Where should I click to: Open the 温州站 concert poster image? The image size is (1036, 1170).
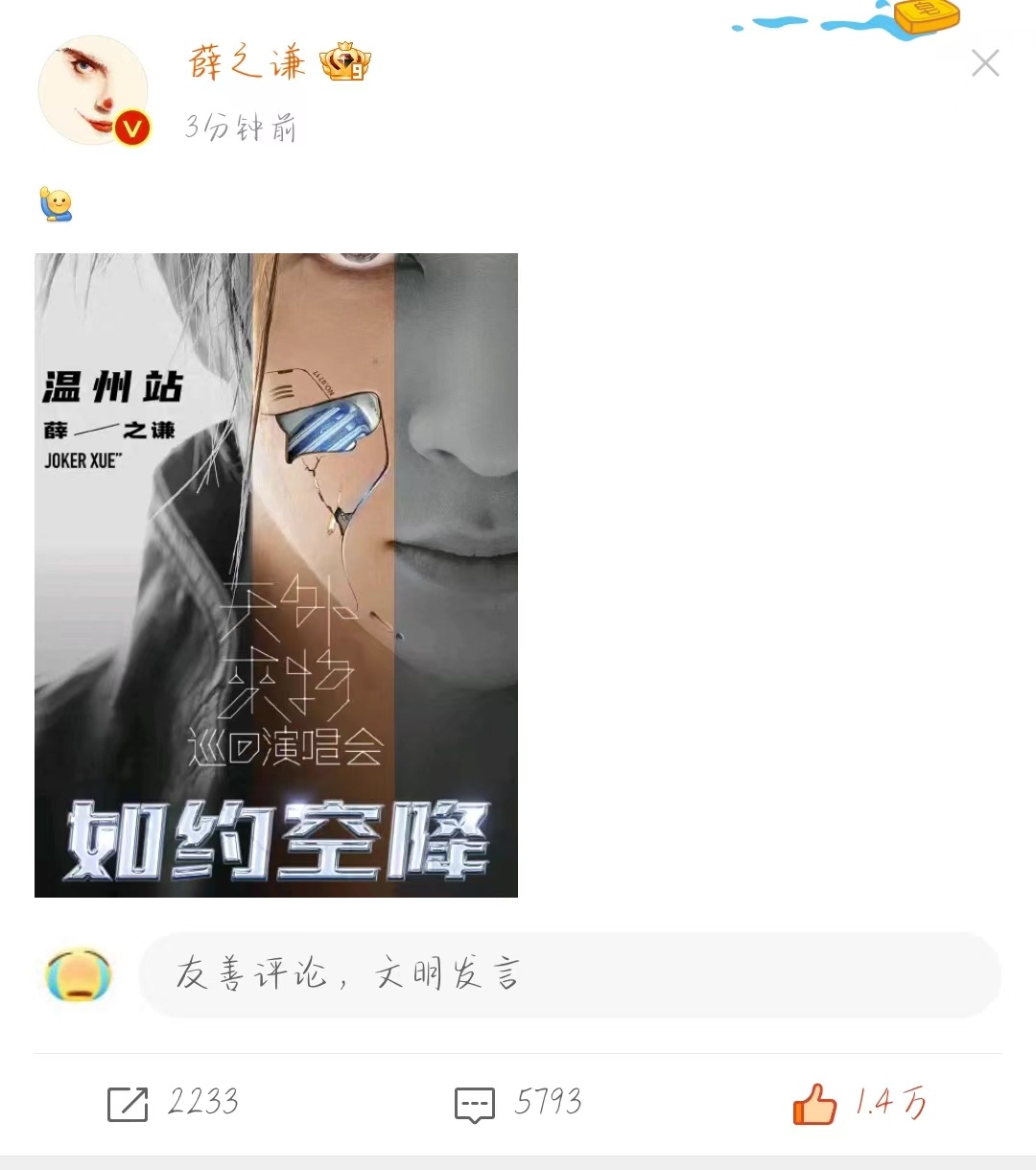pos(276,575)
